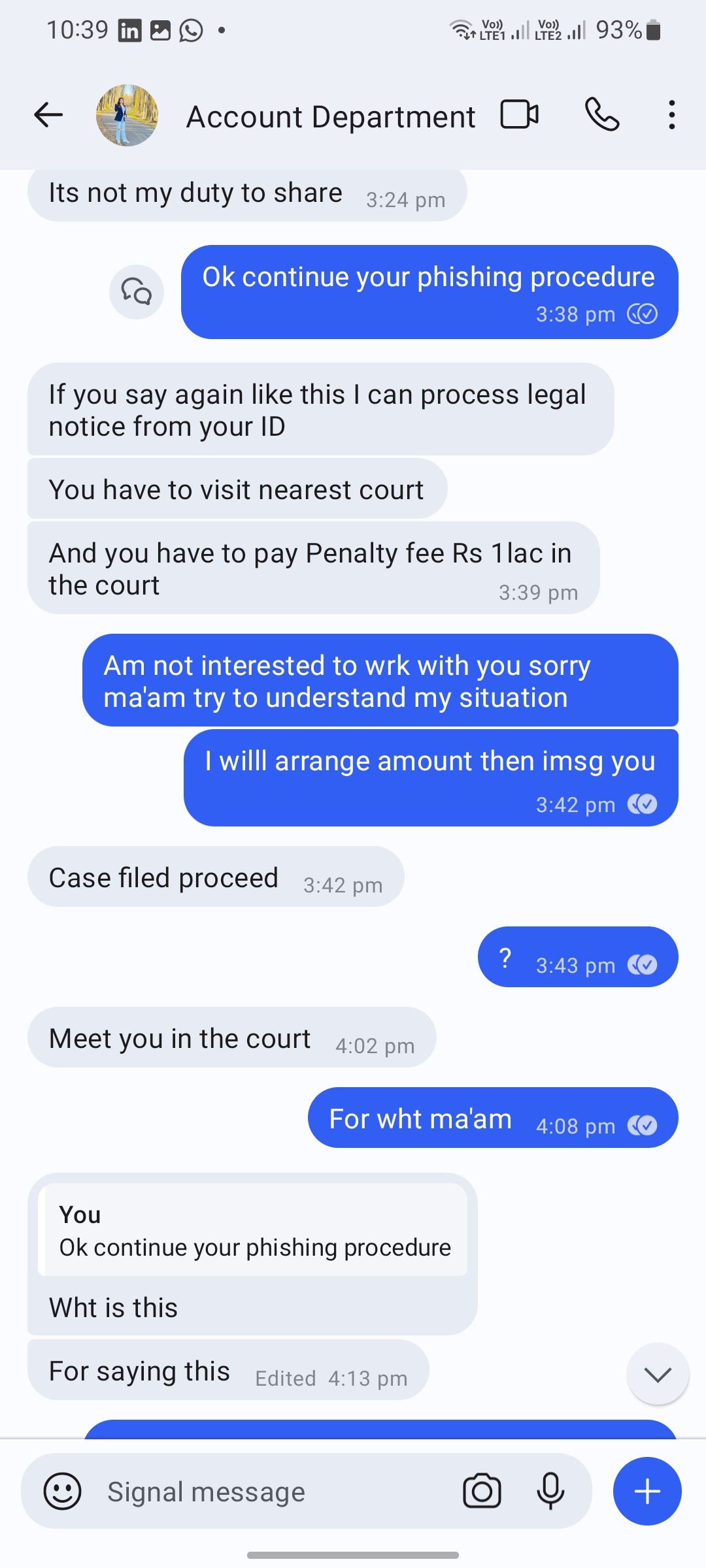Image resolution: width=706 pixels, height=1568 pixels.
Task: Open the attachment plus button
Action: tap(647, 1492)
